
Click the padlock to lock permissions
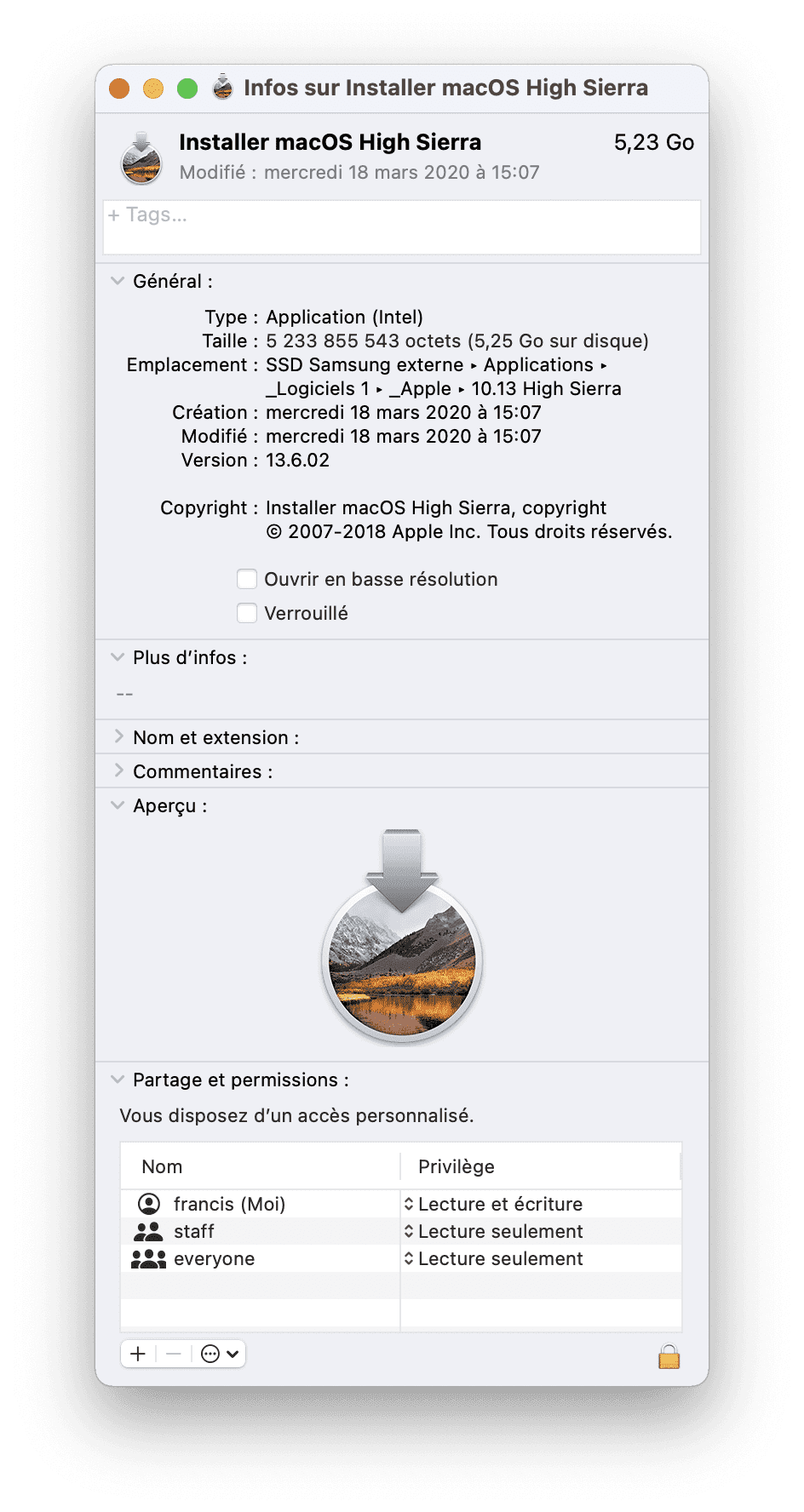click(x=669, y=1356)
